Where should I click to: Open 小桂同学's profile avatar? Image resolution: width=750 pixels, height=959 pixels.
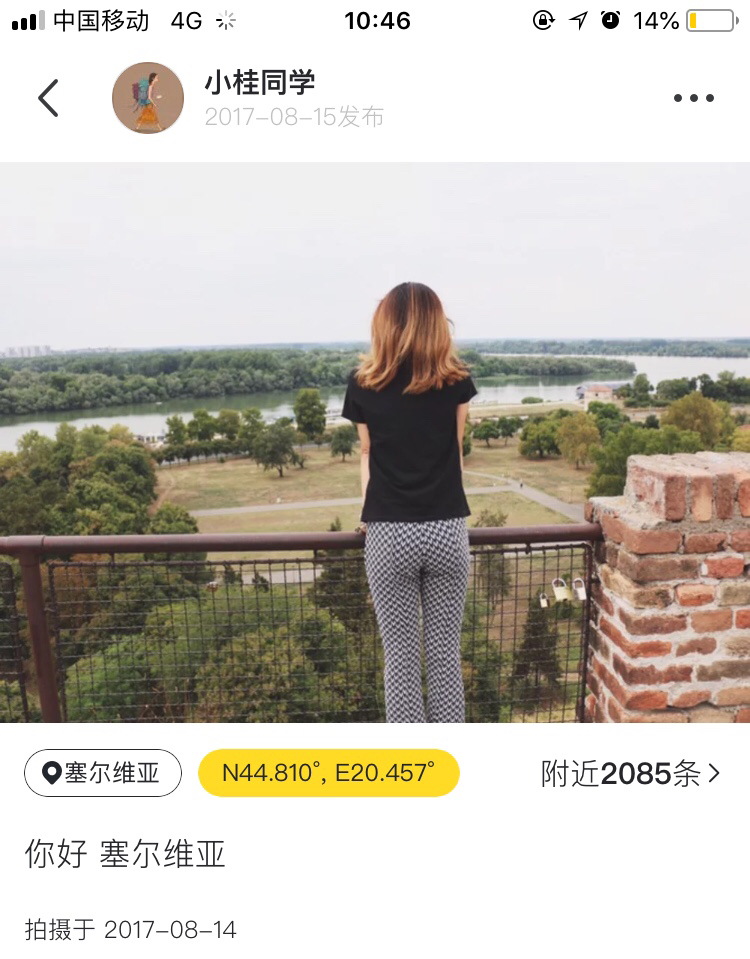148,98
